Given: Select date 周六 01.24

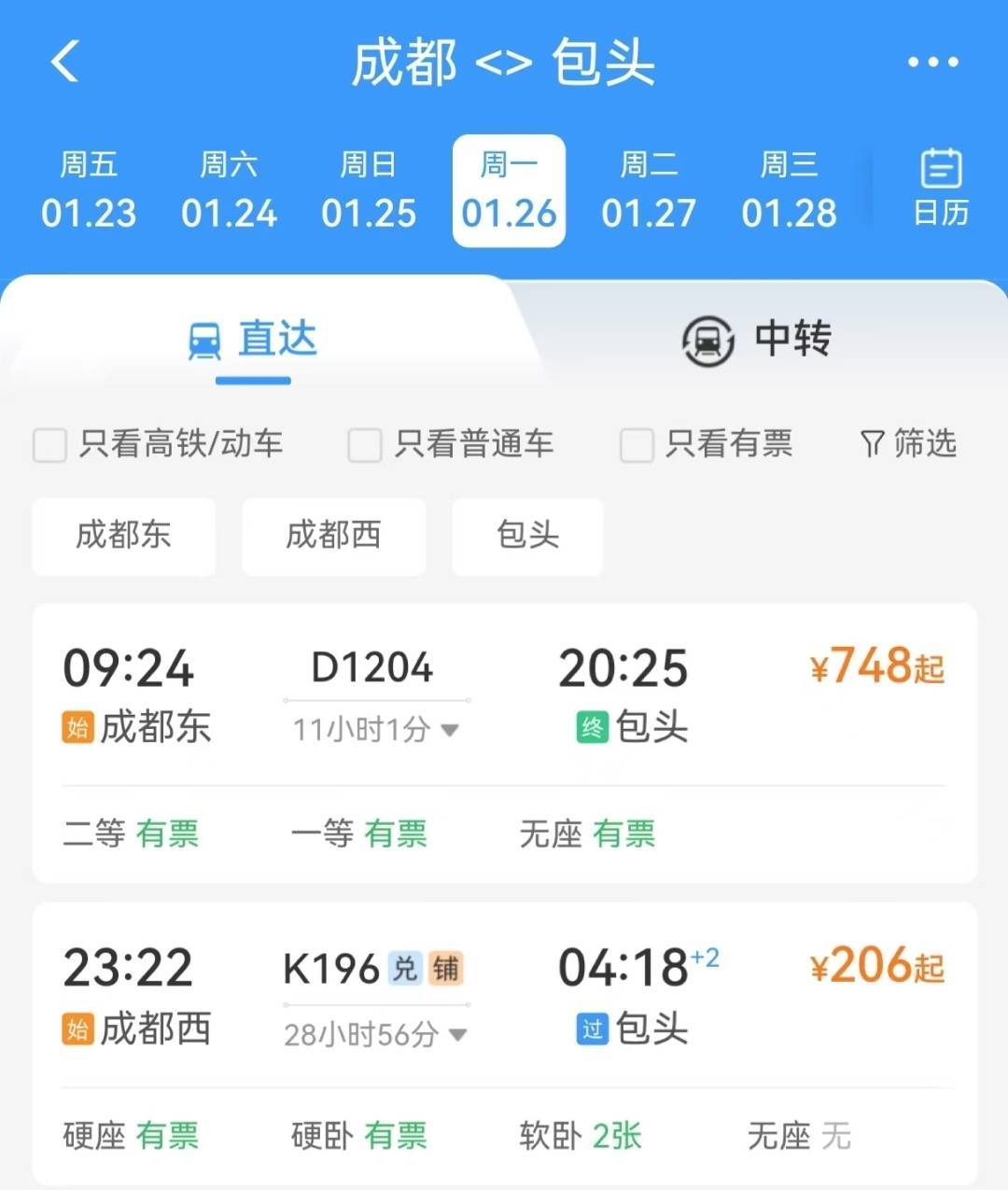Looking at the screenshot, I should [x=229, y=190].
